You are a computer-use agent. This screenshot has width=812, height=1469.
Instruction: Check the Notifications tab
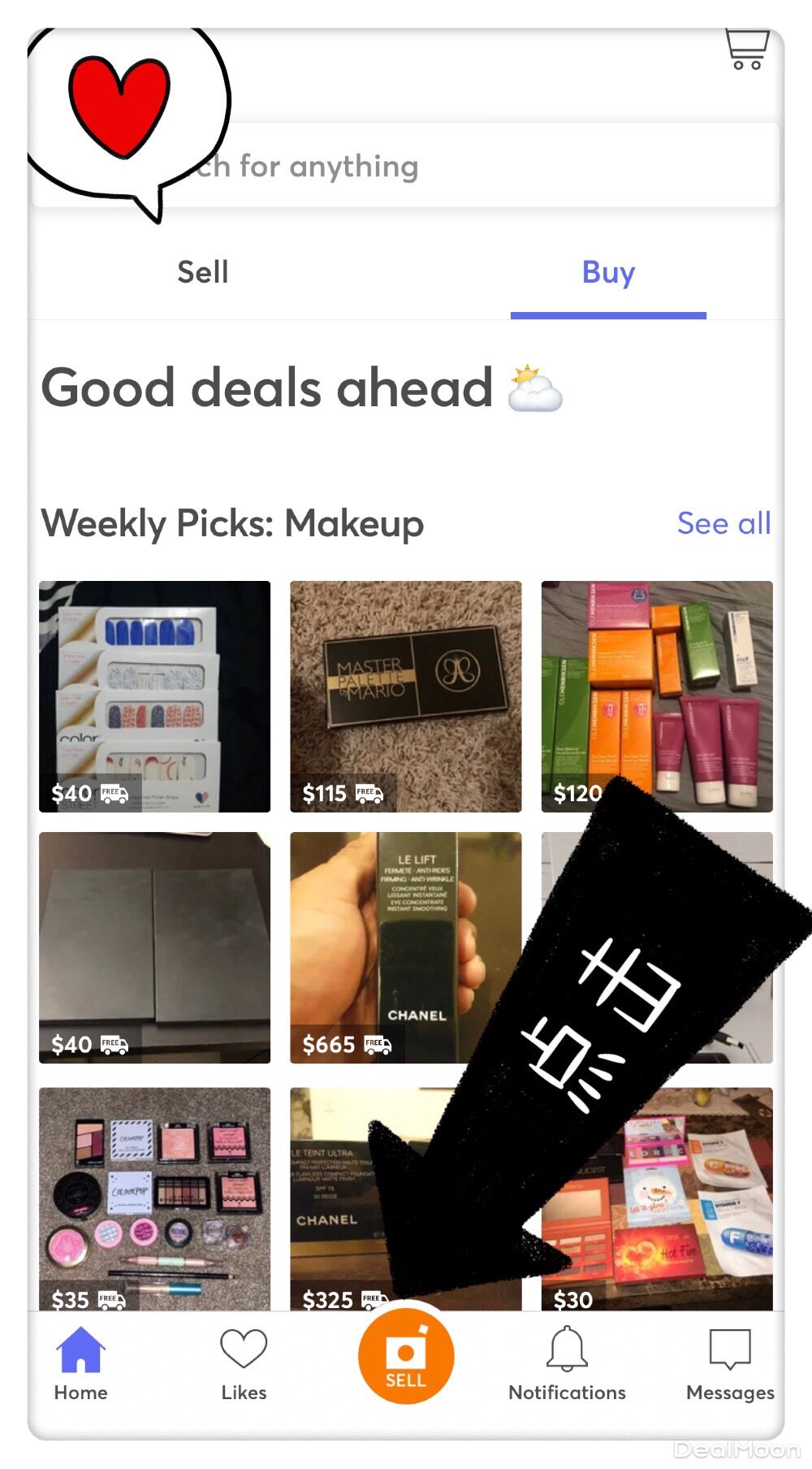coord(567,1365)
